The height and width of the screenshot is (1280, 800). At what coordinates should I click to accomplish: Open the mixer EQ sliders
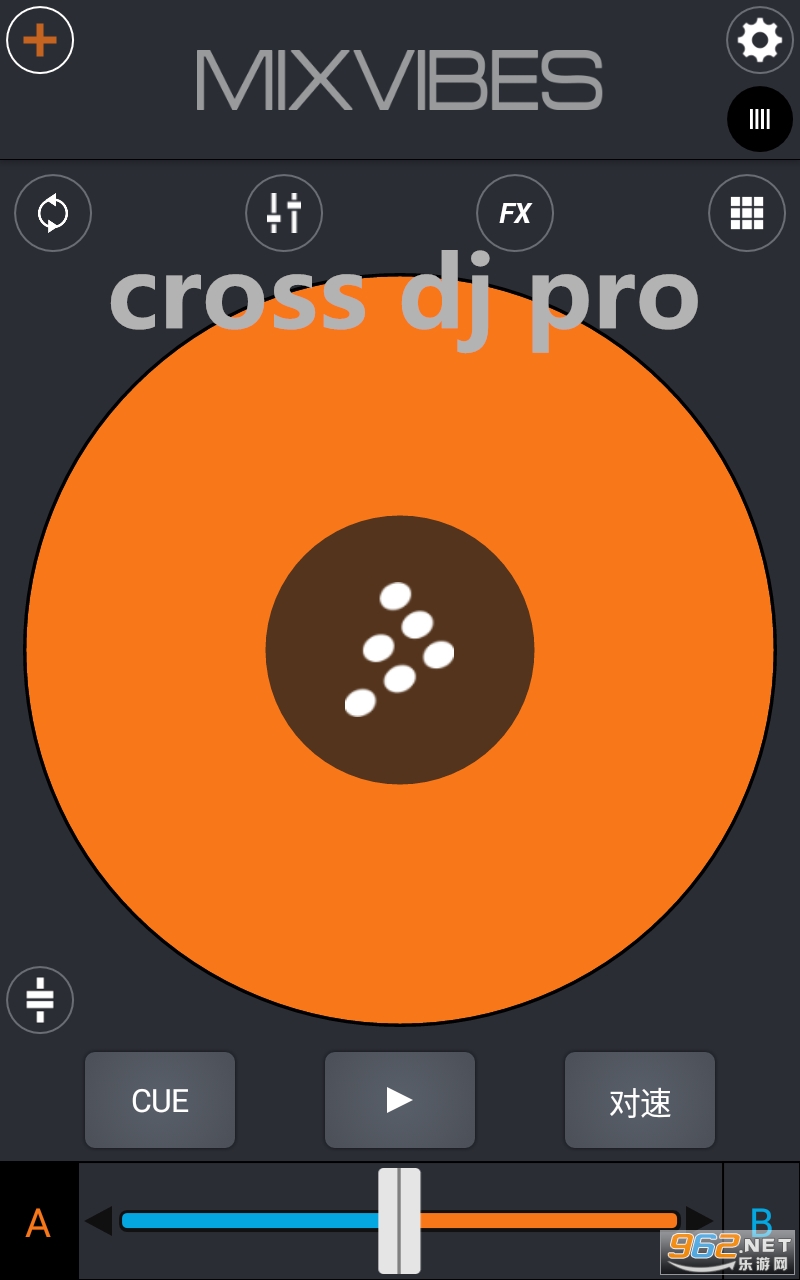click(284, 213)
